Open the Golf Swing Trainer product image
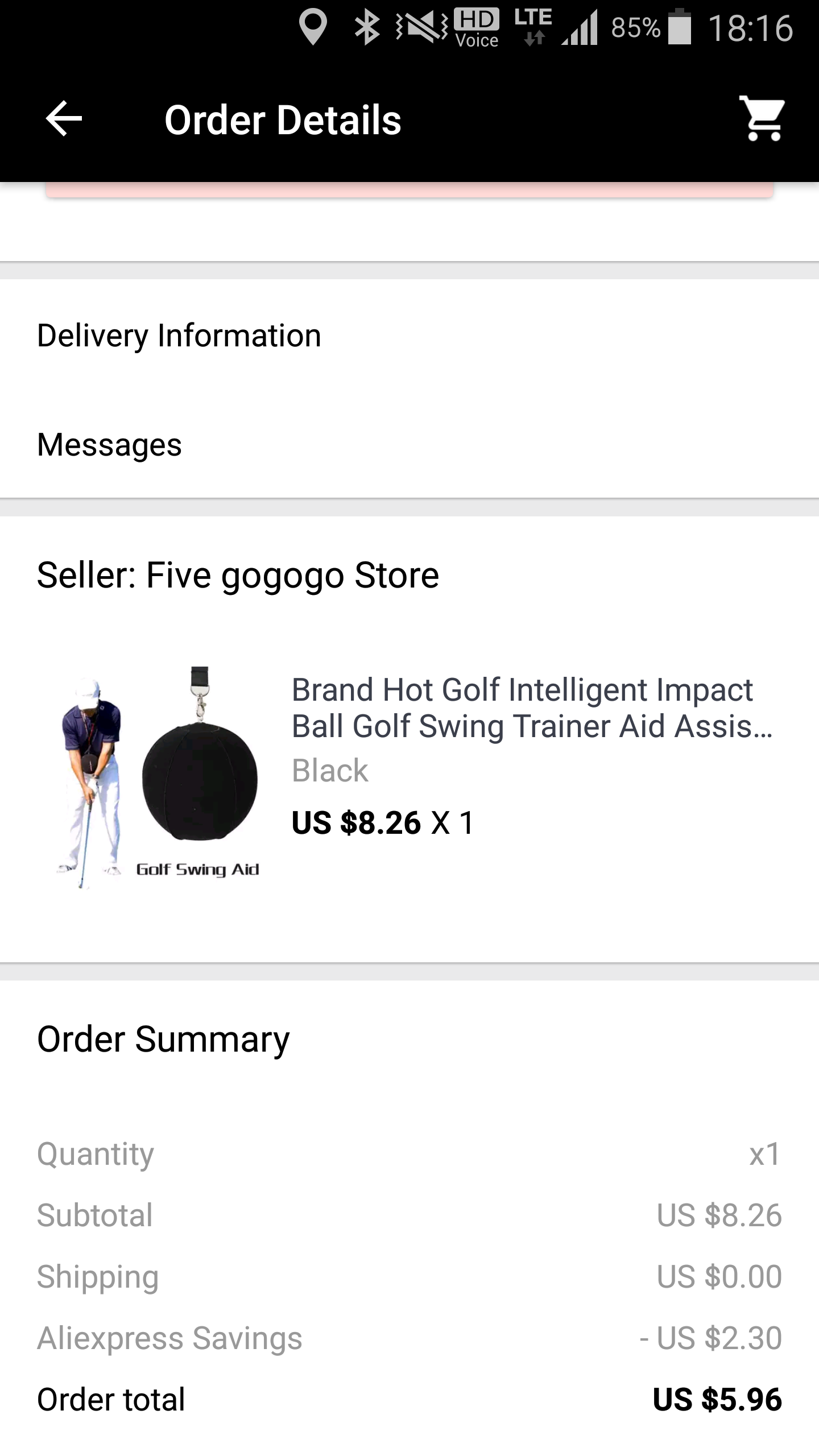 tap(158, 777)
